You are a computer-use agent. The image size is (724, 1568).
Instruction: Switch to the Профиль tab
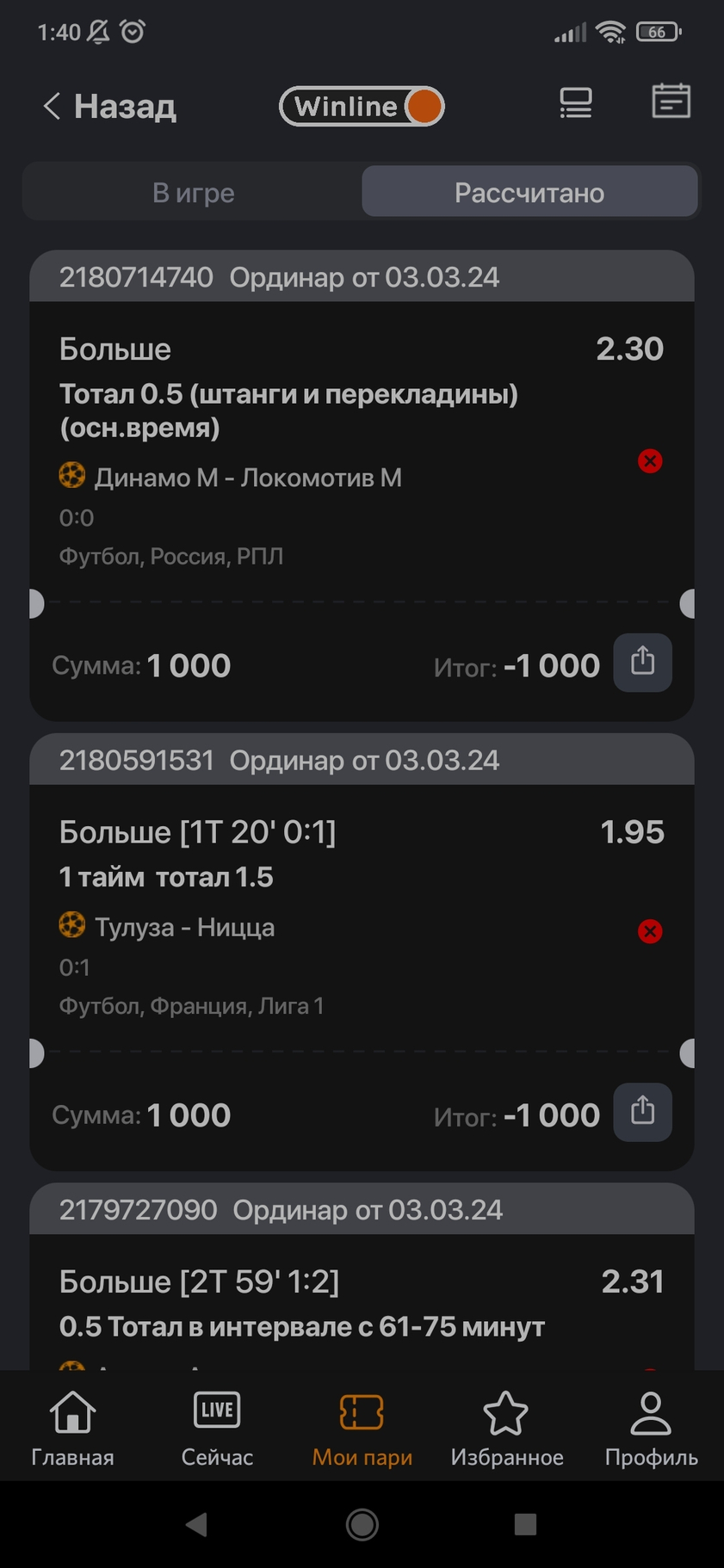coord(651,1429)
